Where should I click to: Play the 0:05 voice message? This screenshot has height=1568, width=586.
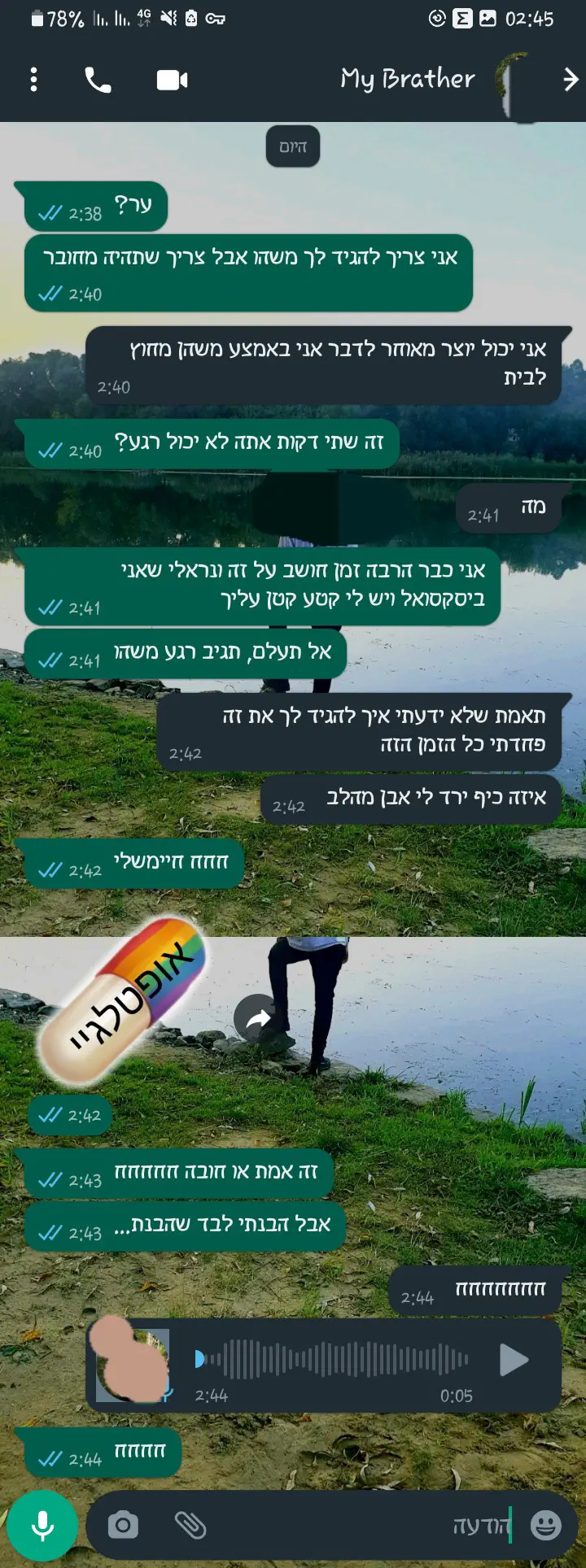(x=513, y=1359)
